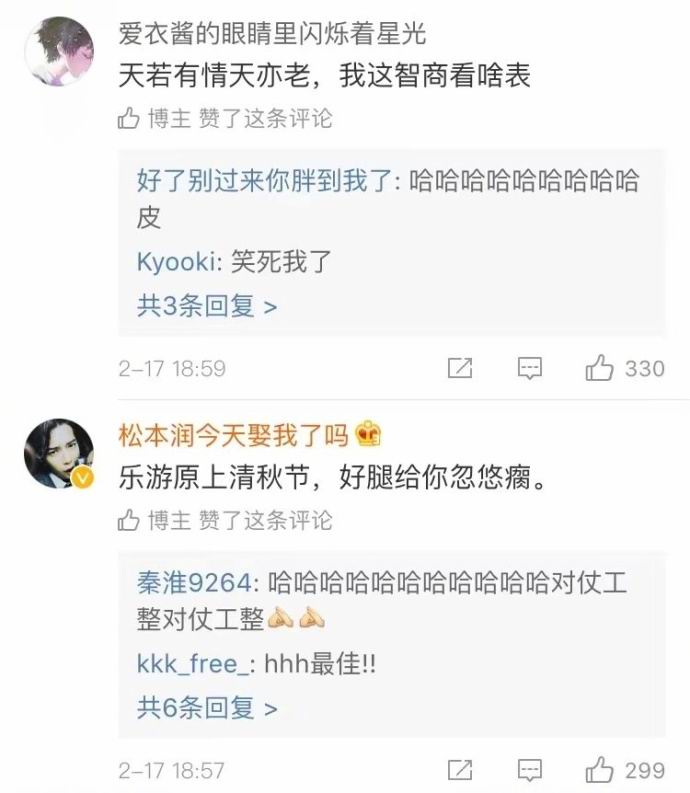Share the comment posted 2-17 18:57
Viewport: 690px width, 793px height.
[x=460, y=771]
